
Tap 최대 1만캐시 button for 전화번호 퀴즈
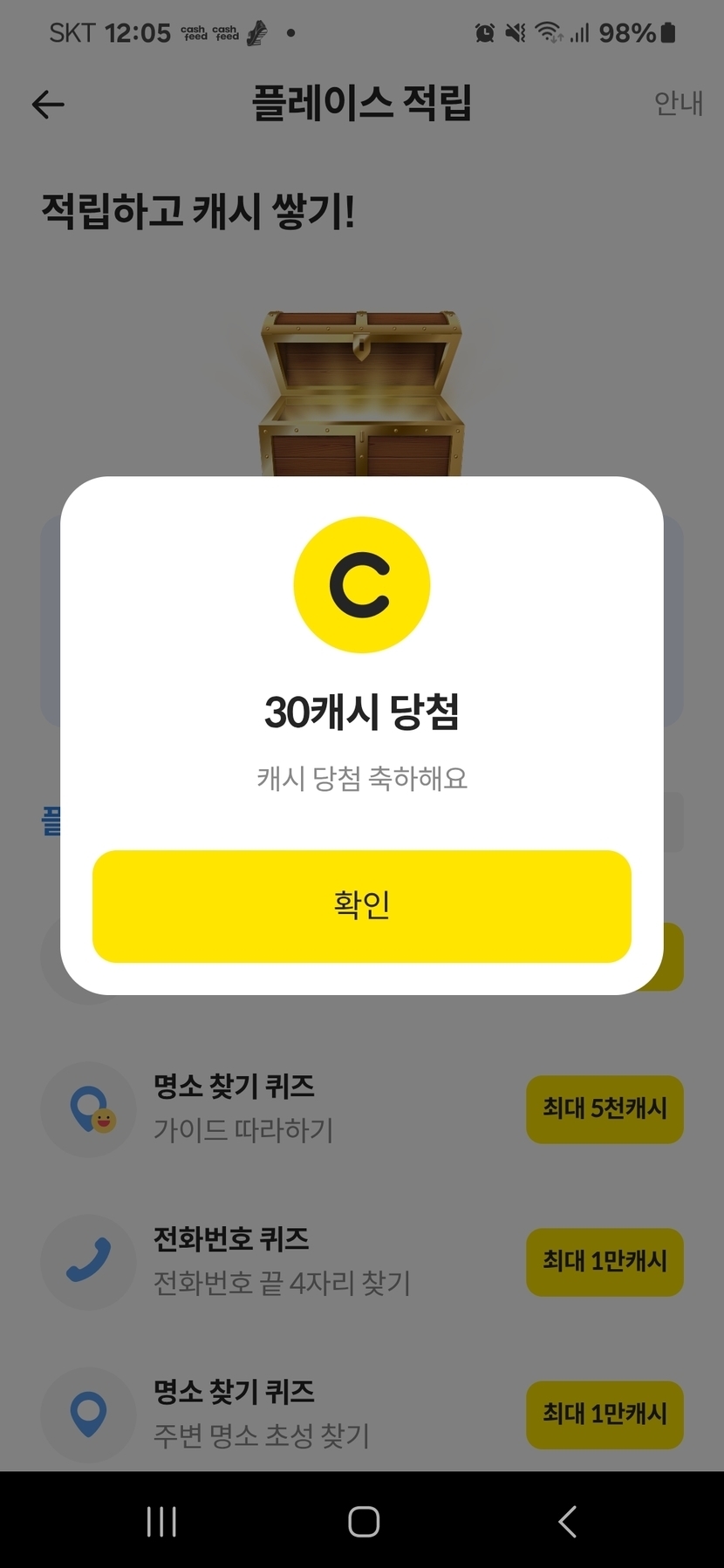[x=604, y=1261]
